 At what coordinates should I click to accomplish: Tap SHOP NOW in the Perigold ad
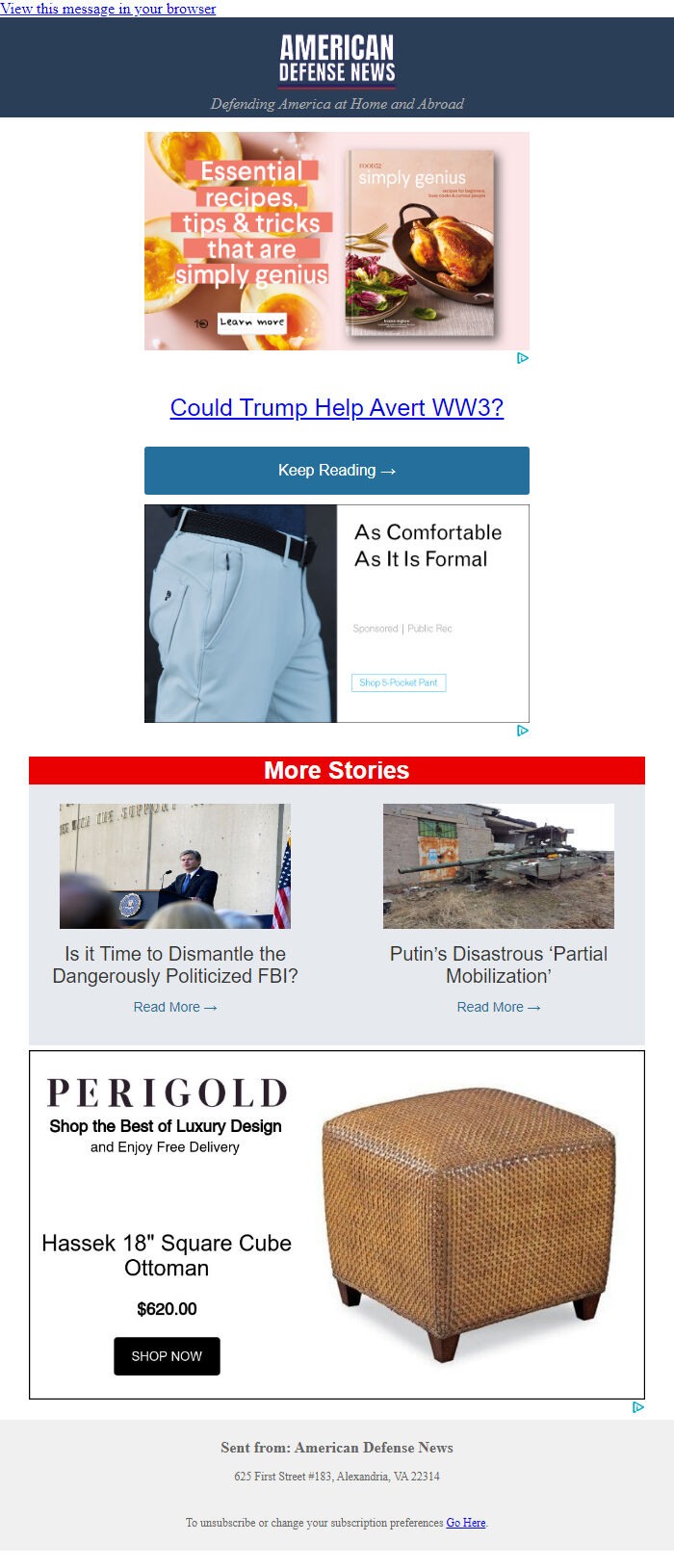[x=167, y=1355]
